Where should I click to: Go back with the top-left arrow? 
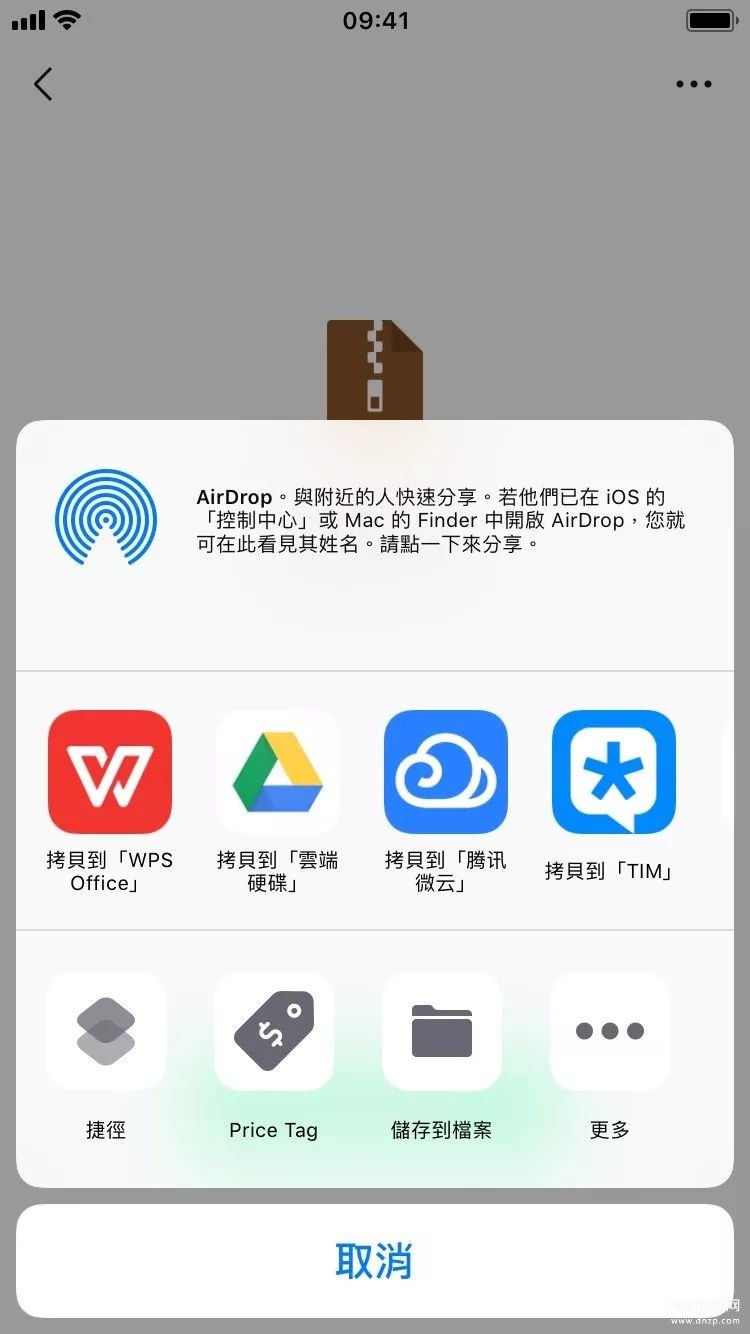tap(43, 84)
